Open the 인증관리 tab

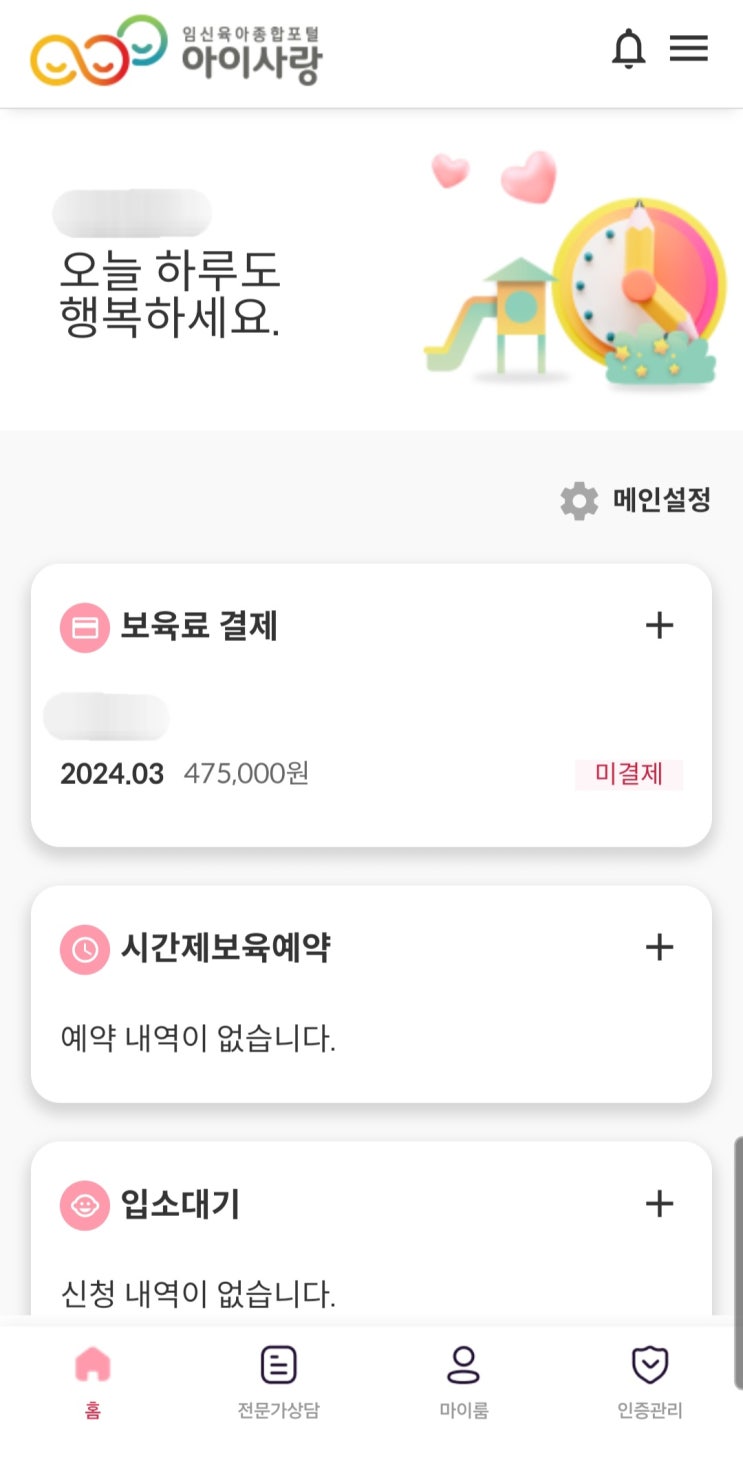pyautogui.click(x=650, y=1381)
